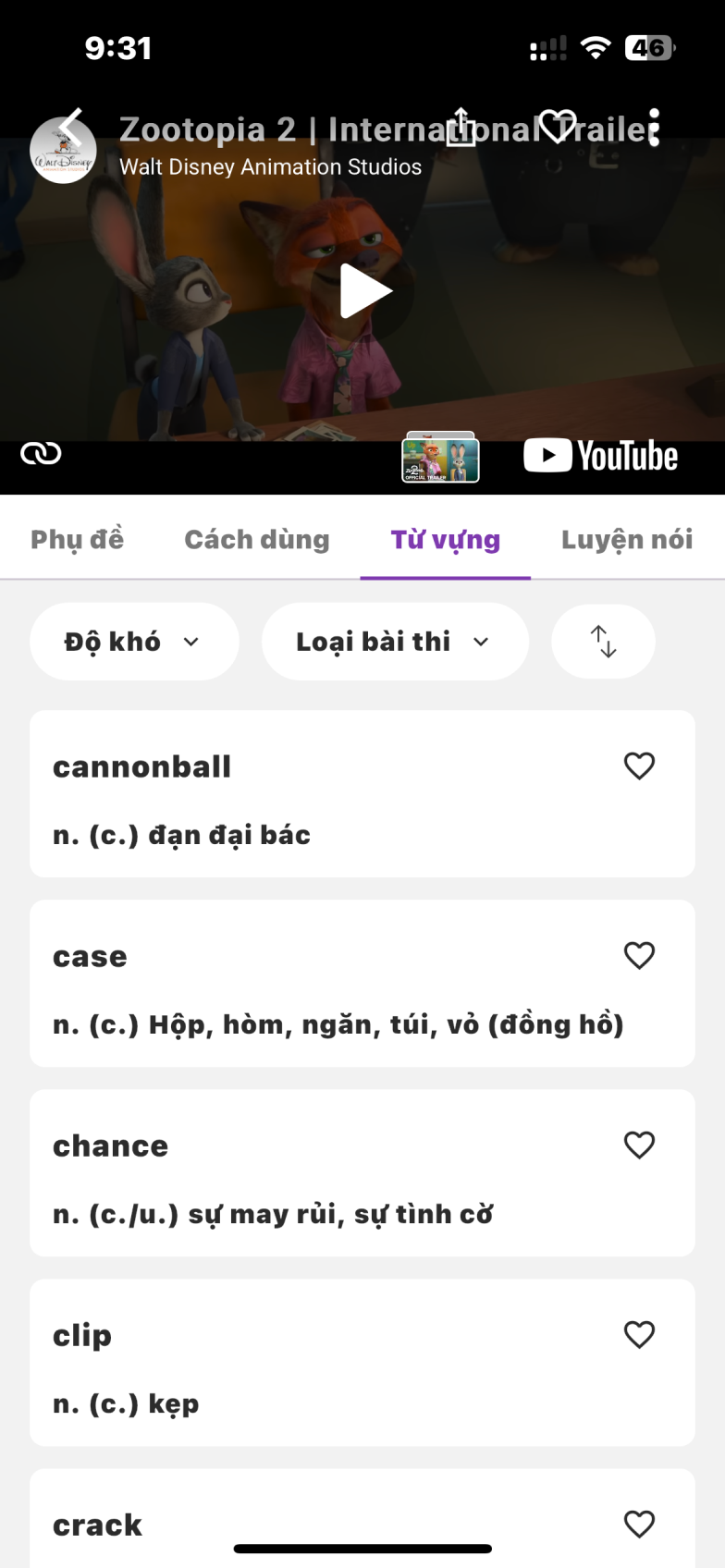Screen dimensions: 725x1568
Task: Switch to the Cách dùng tab
Action: point(256,540)
